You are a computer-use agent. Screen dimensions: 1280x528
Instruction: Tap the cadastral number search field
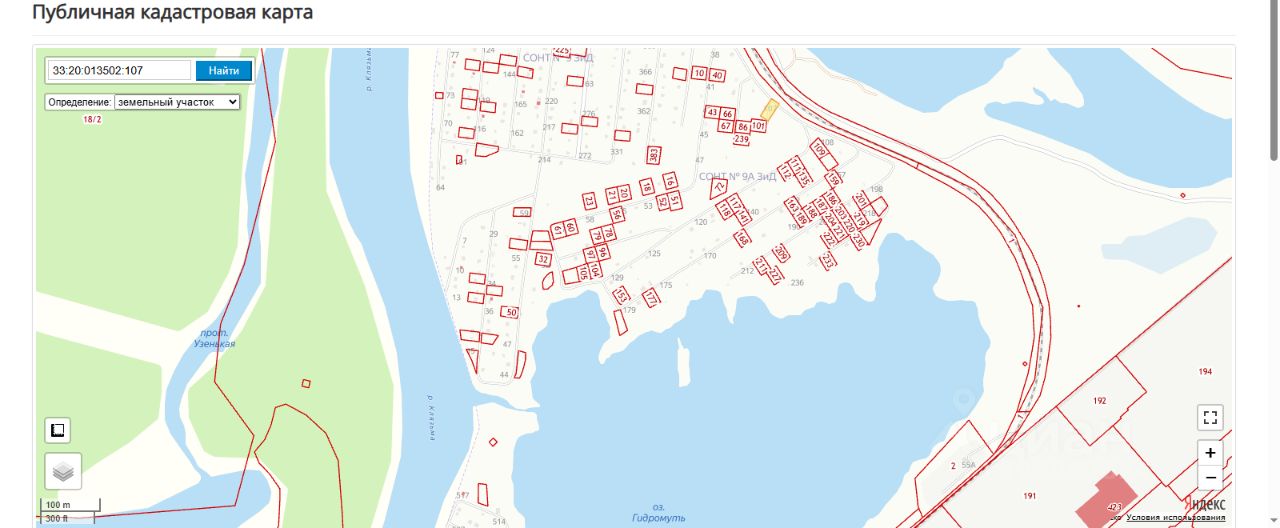tap(119, 71)
